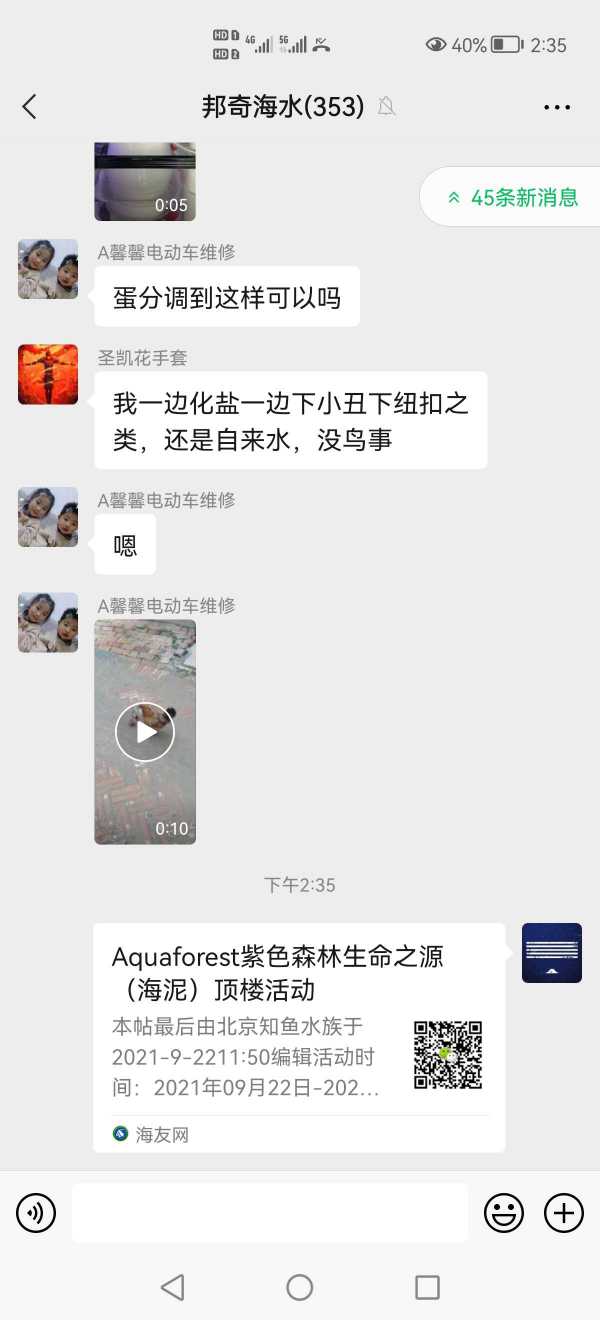This screenshot has height=1320, width=600.
Task: Open the chat overflow menu
Action: [x=557, y=107]
